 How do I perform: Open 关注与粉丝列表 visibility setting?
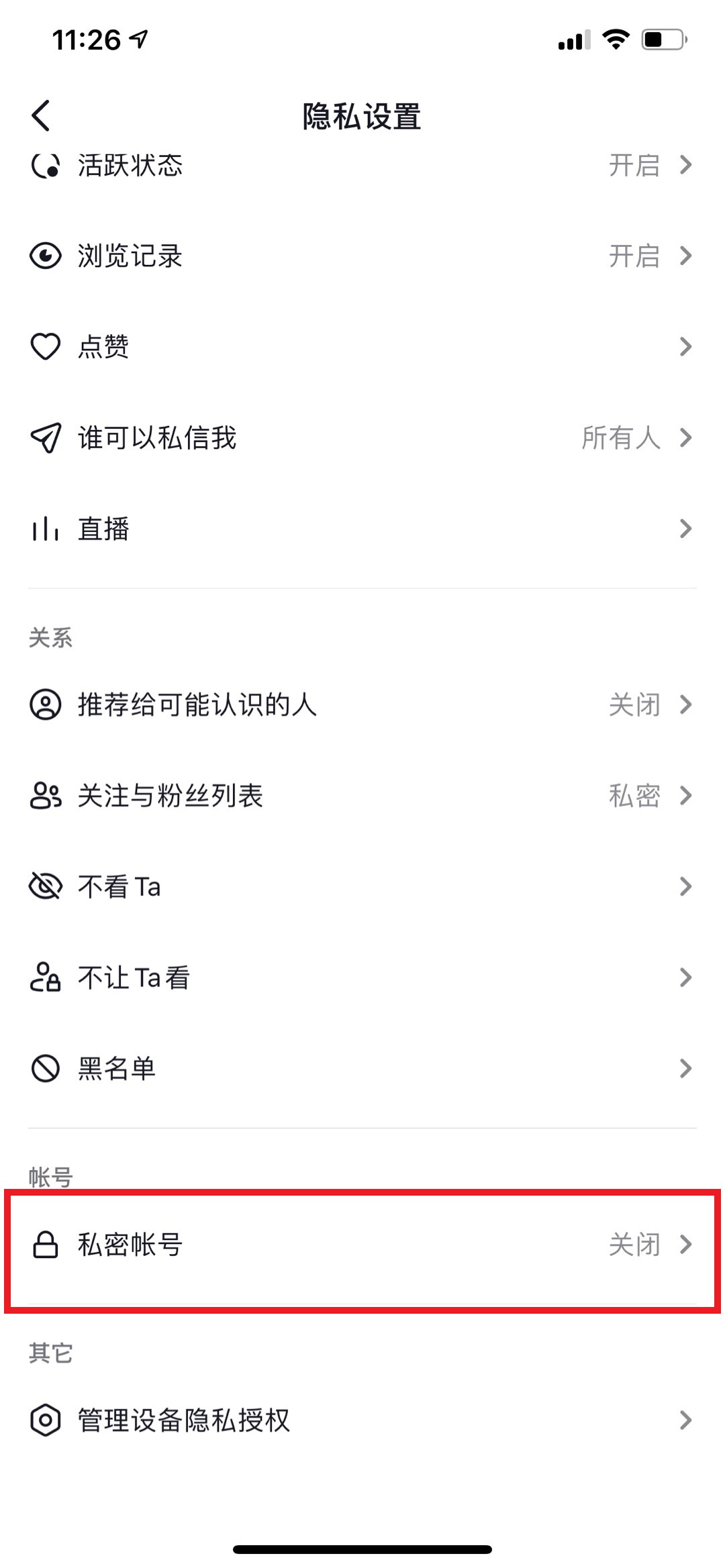pos(362,796)
